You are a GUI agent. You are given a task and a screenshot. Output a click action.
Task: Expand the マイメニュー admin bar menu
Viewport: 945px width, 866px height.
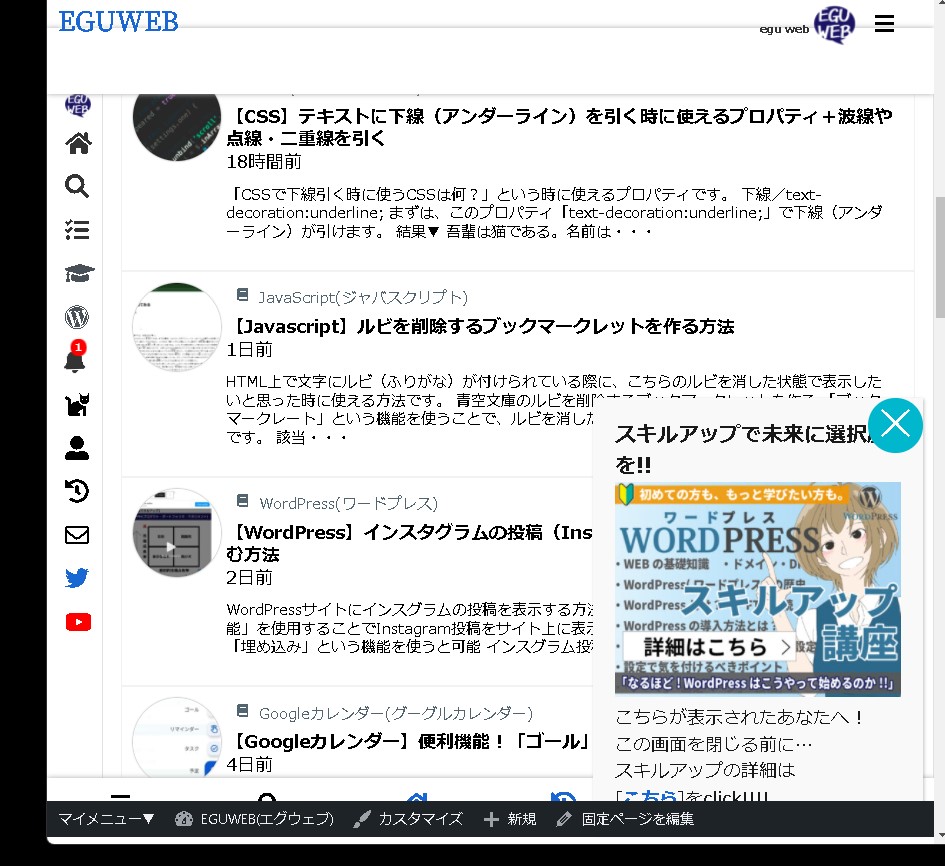click(106, 818)
